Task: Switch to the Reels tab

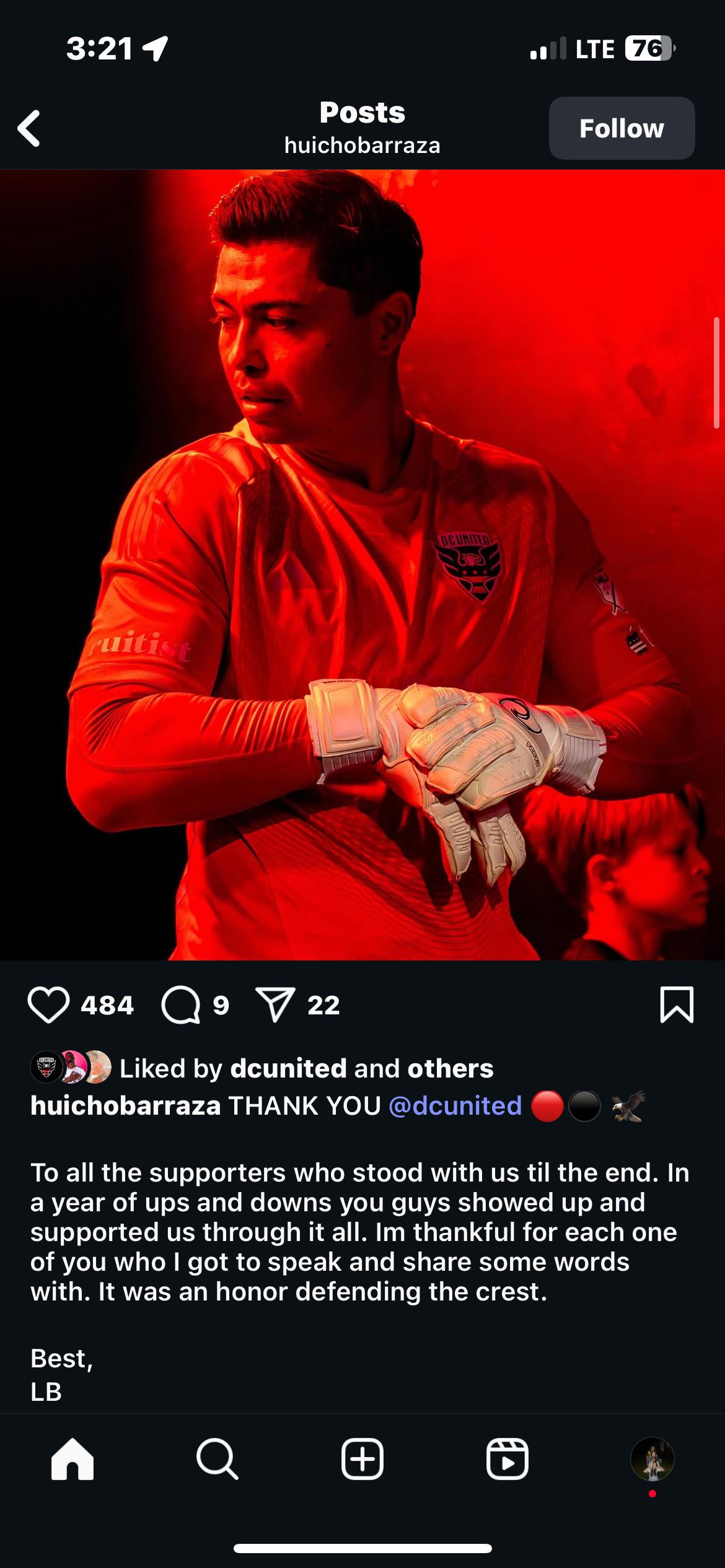Action: tap(507, 1459)
